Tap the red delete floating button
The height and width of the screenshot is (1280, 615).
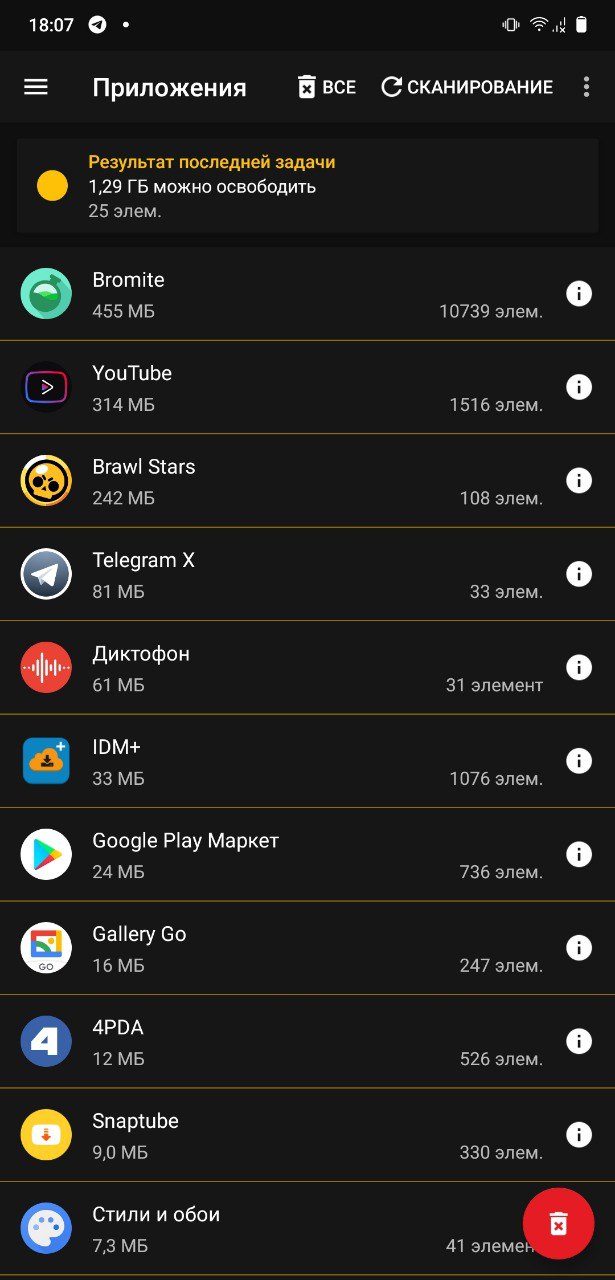pyautogui.click(x=558, y=1223)
